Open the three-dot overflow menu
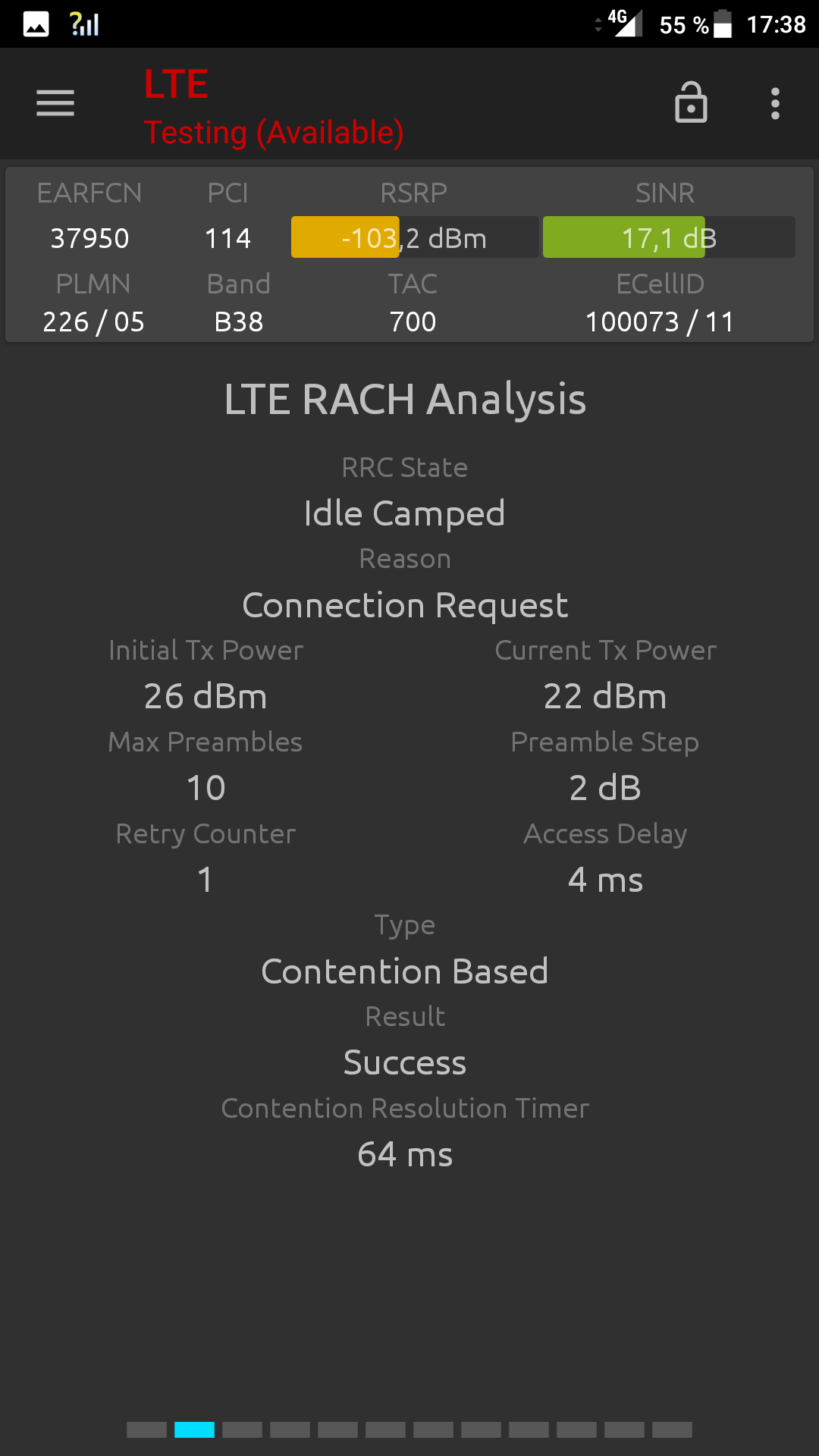Image resolution: width=819 pixels, height=1456 pixels. 775,103
